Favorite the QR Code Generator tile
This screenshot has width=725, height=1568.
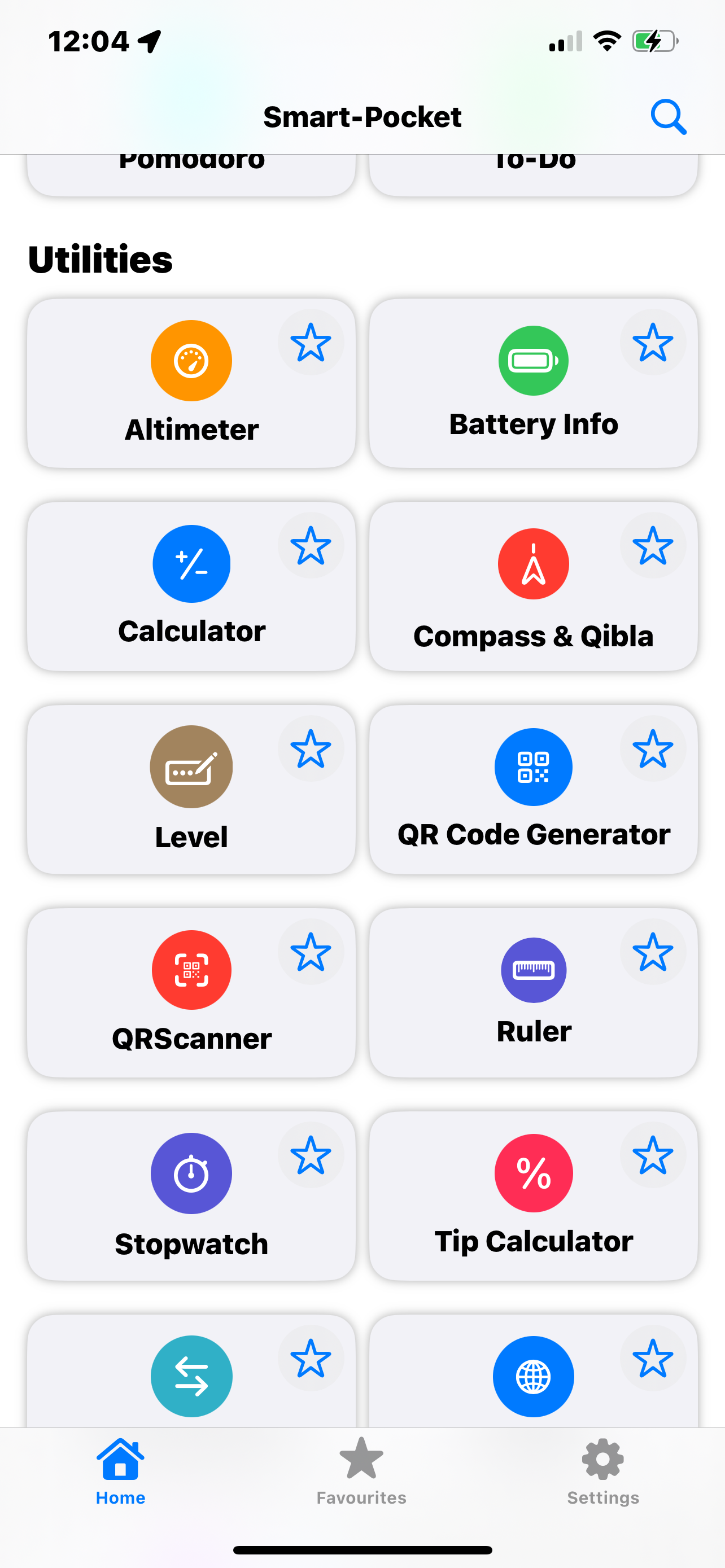[654, 748]
